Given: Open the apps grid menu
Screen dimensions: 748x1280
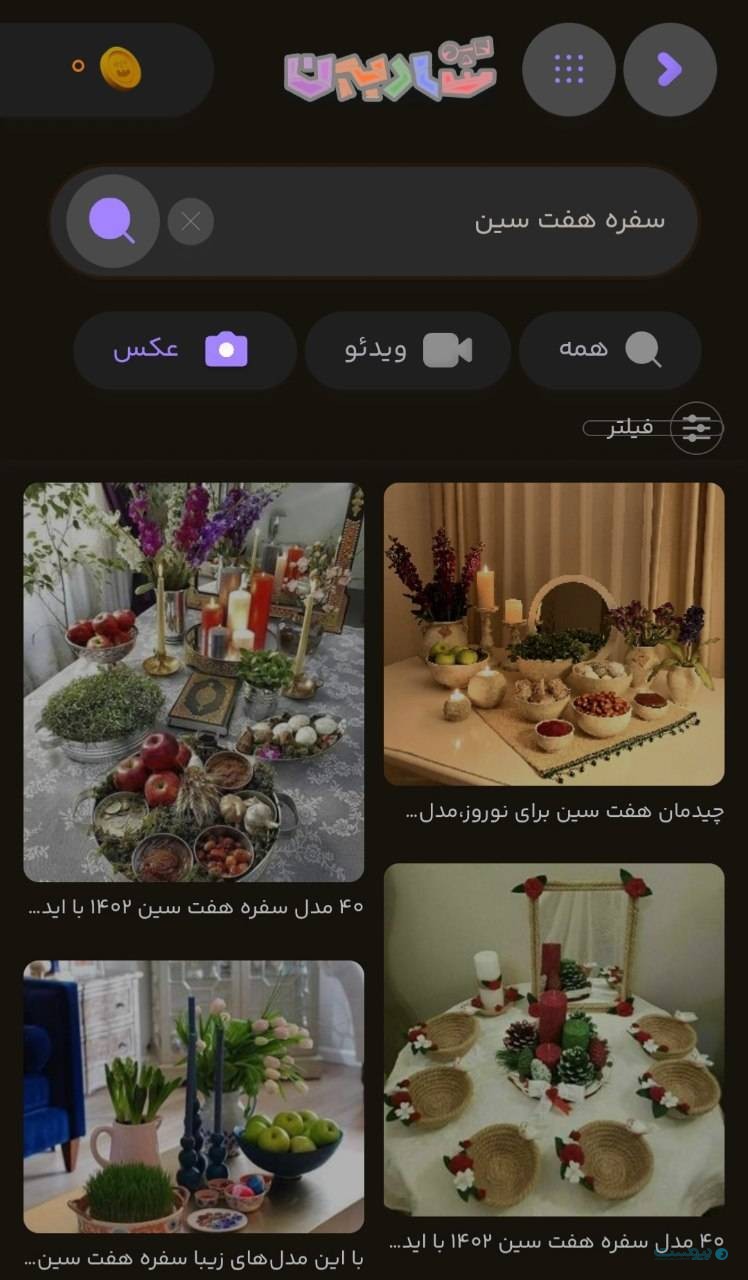Looking at the screenshot, I should pos(568,70).
